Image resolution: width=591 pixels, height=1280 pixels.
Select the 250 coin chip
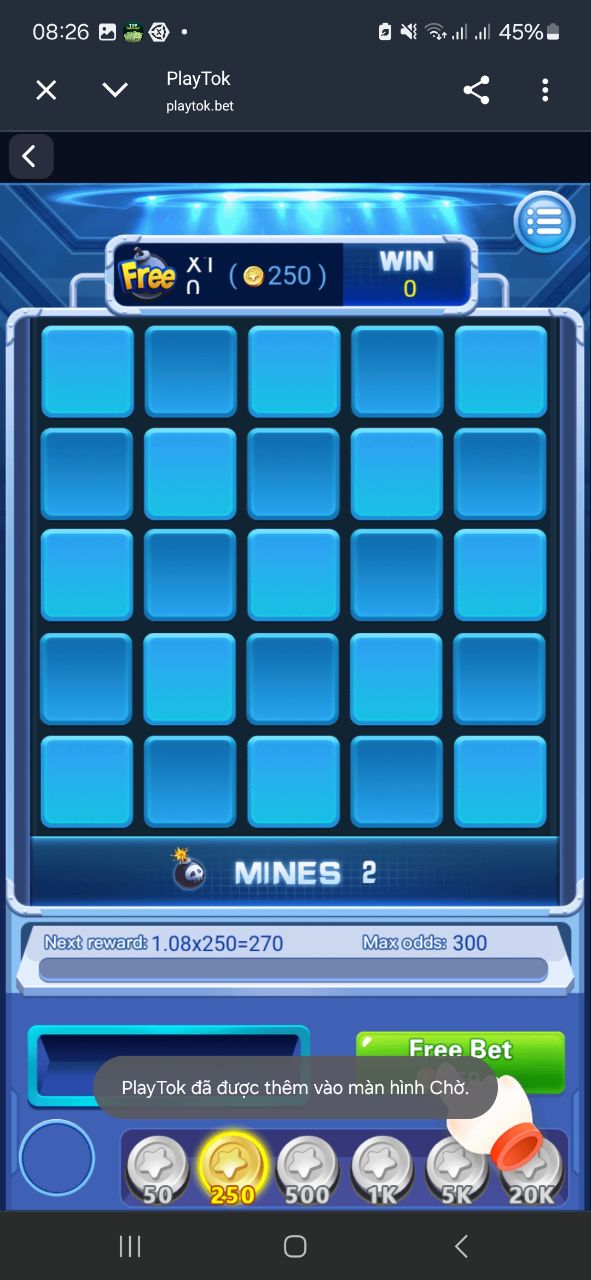point(231,1170)
